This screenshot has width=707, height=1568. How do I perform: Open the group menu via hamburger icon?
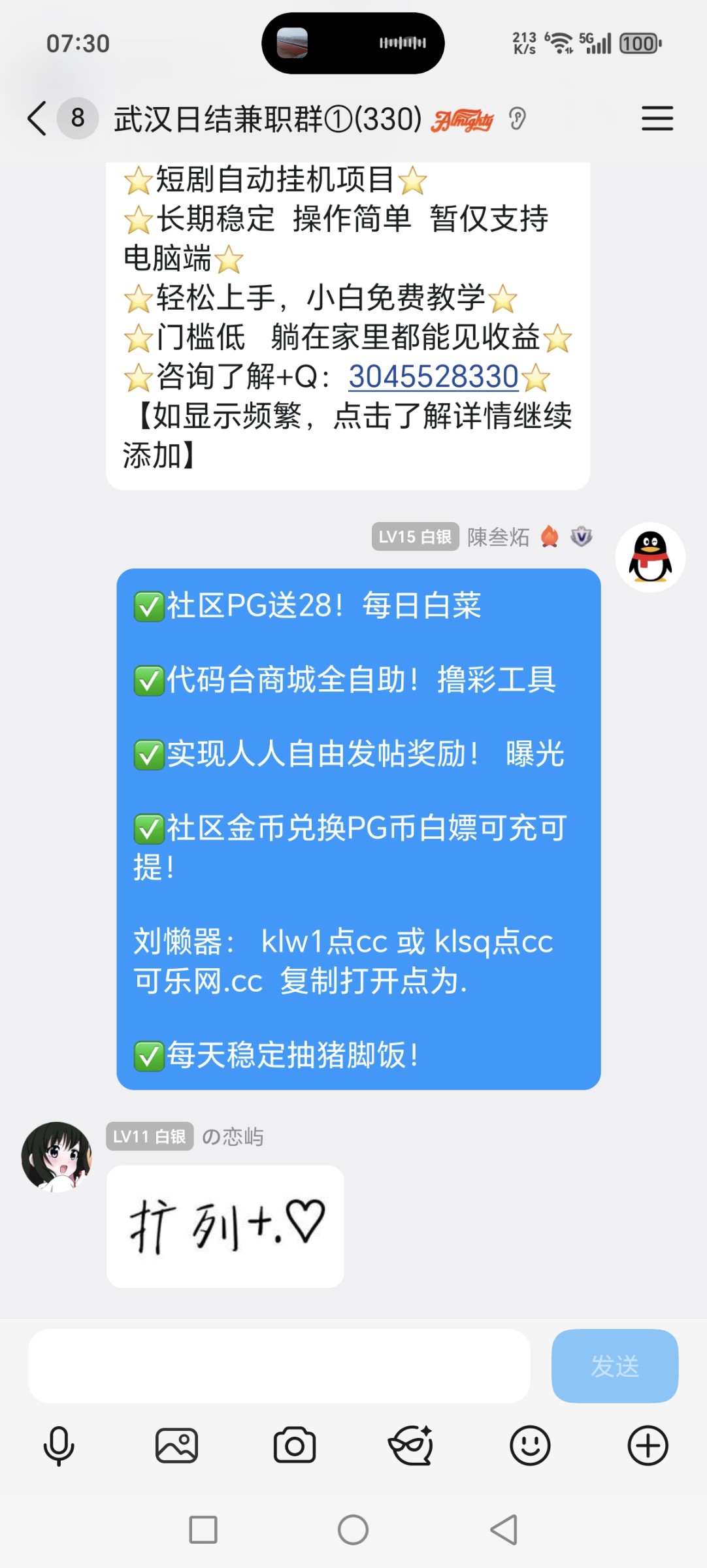[657, 119]
